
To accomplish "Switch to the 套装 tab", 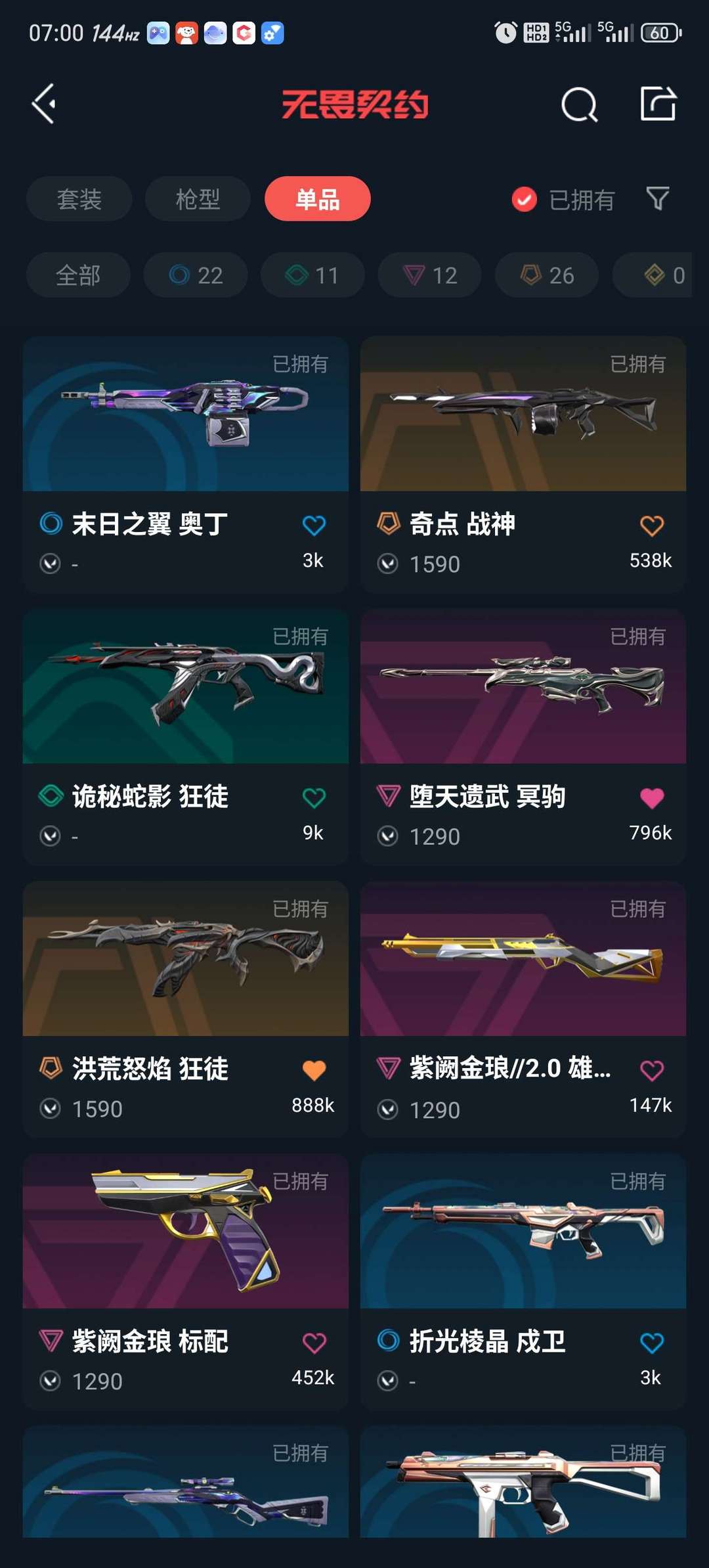I will tap(79, 199).
